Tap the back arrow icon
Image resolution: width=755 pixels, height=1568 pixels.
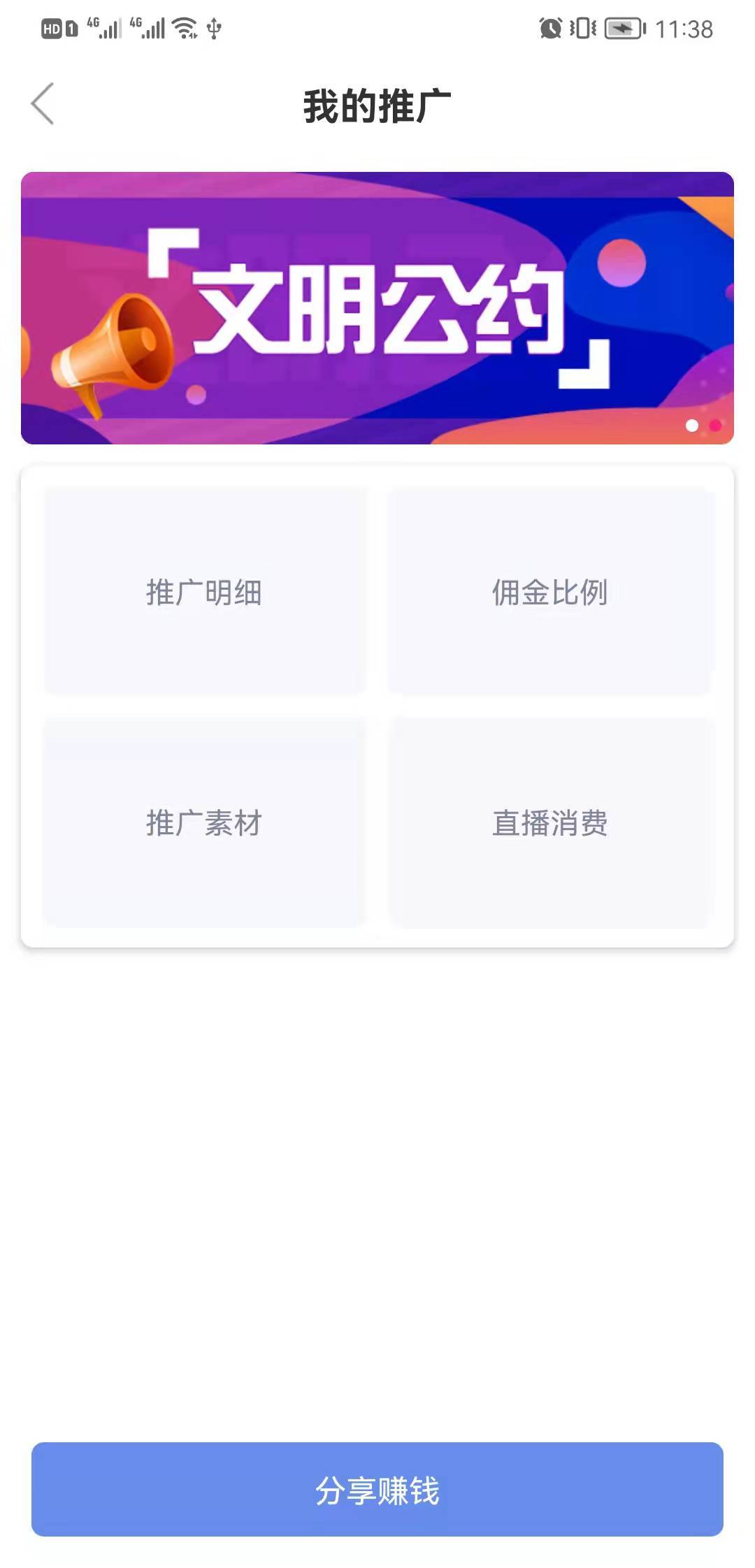coord(43,103)
